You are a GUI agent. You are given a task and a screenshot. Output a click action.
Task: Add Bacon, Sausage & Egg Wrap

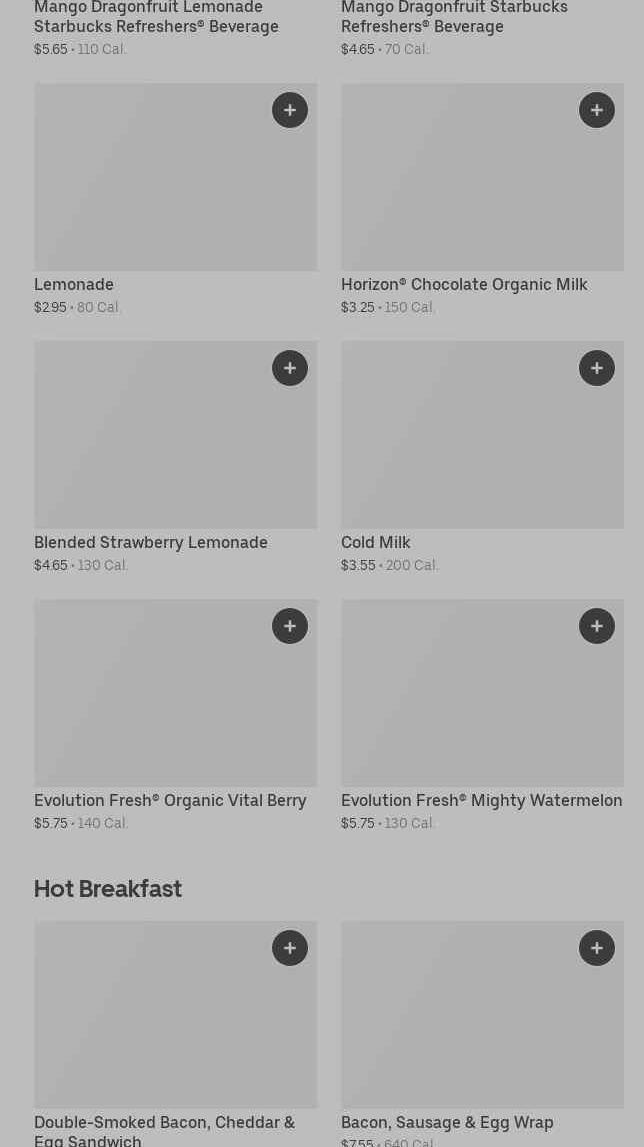click(x=596, y=948)
